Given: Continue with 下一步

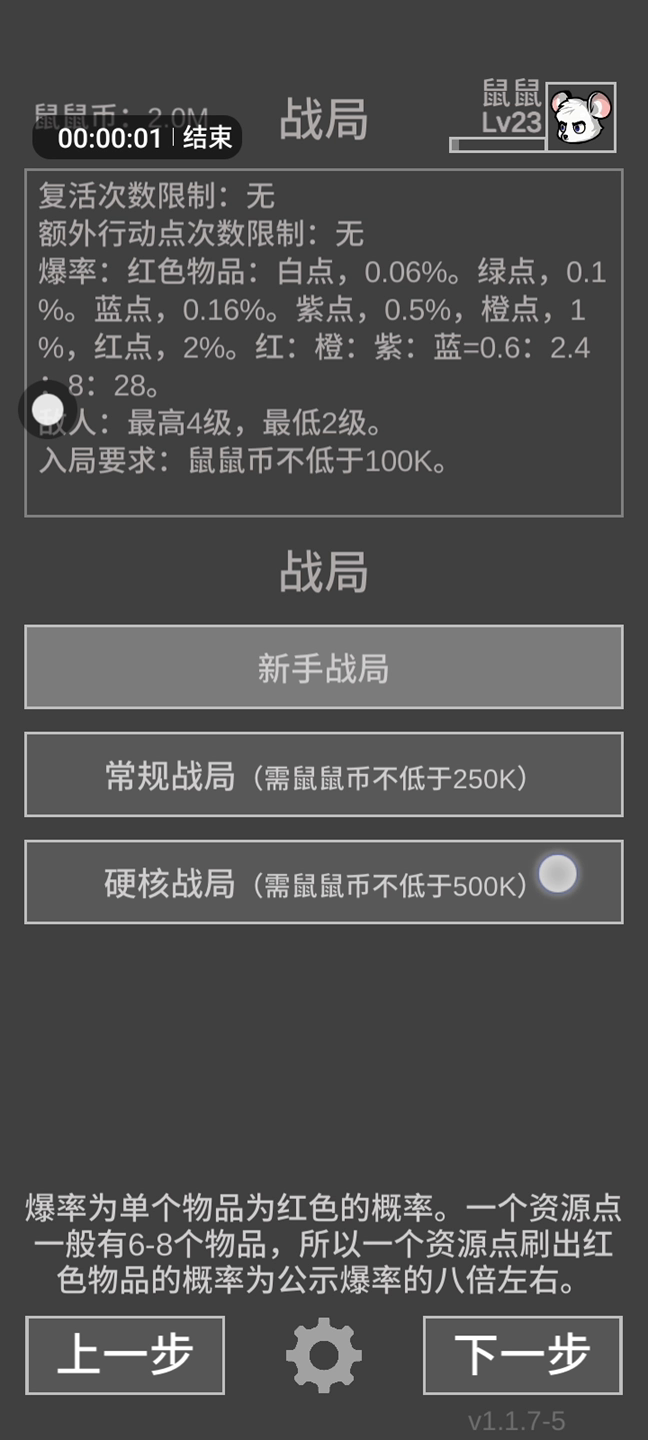Looking at the screenshot, I should [522, 1355].
